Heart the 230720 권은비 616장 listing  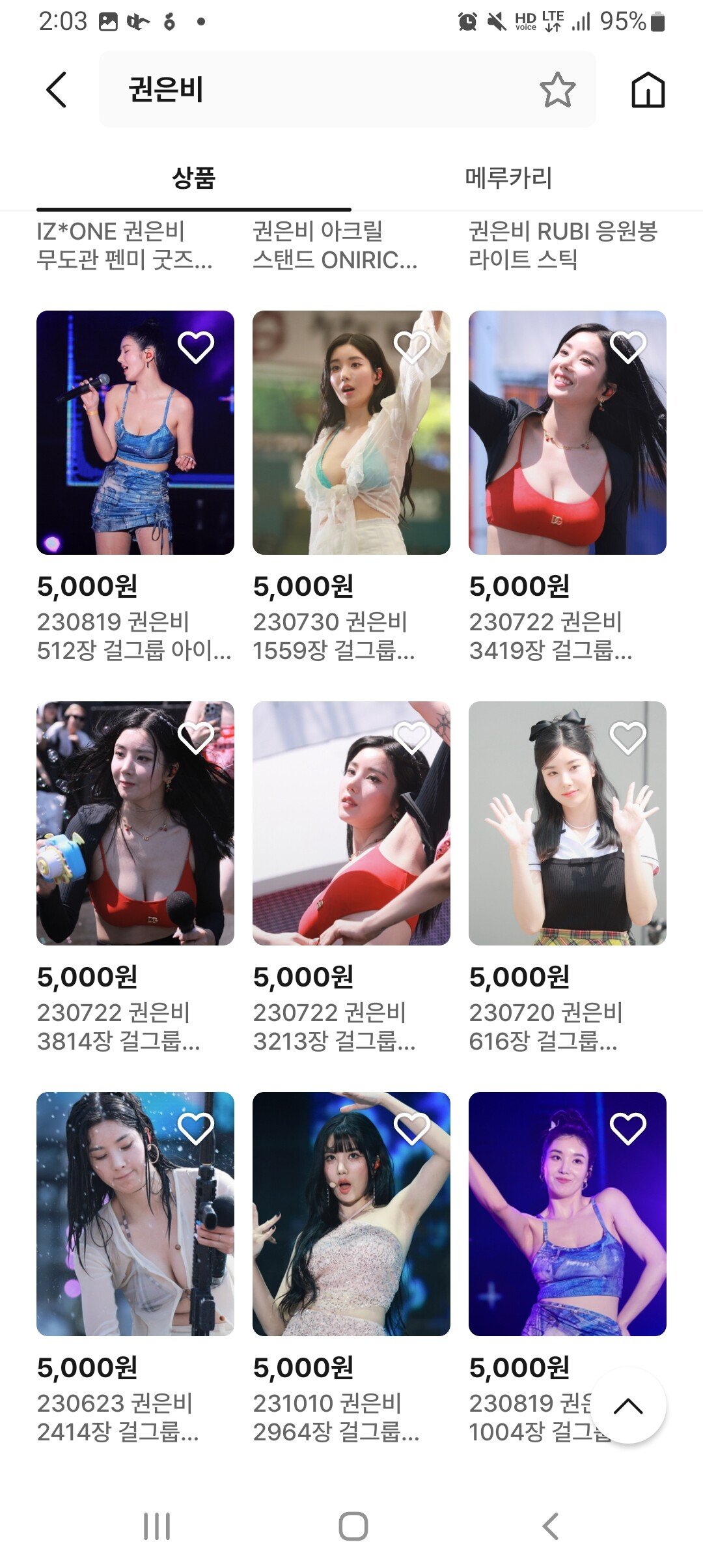tap(628, 738)
